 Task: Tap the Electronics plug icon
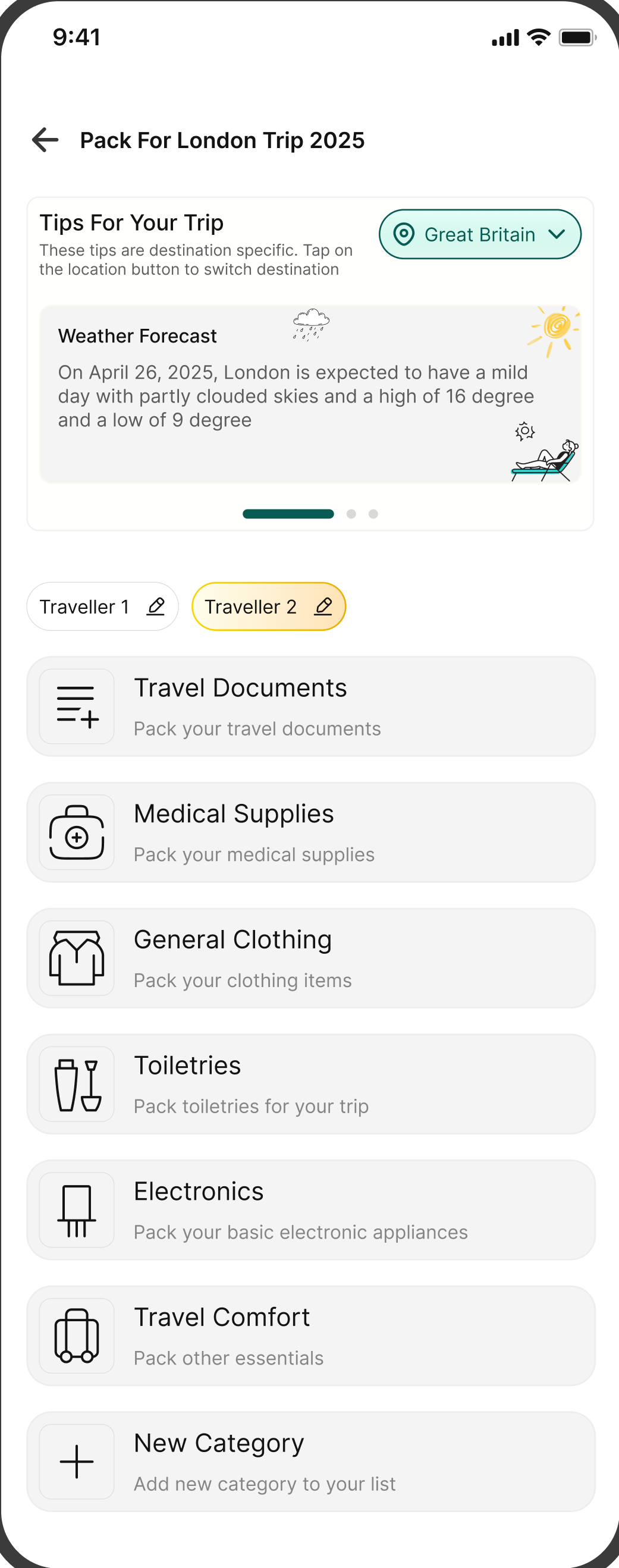pos(76,1210)
